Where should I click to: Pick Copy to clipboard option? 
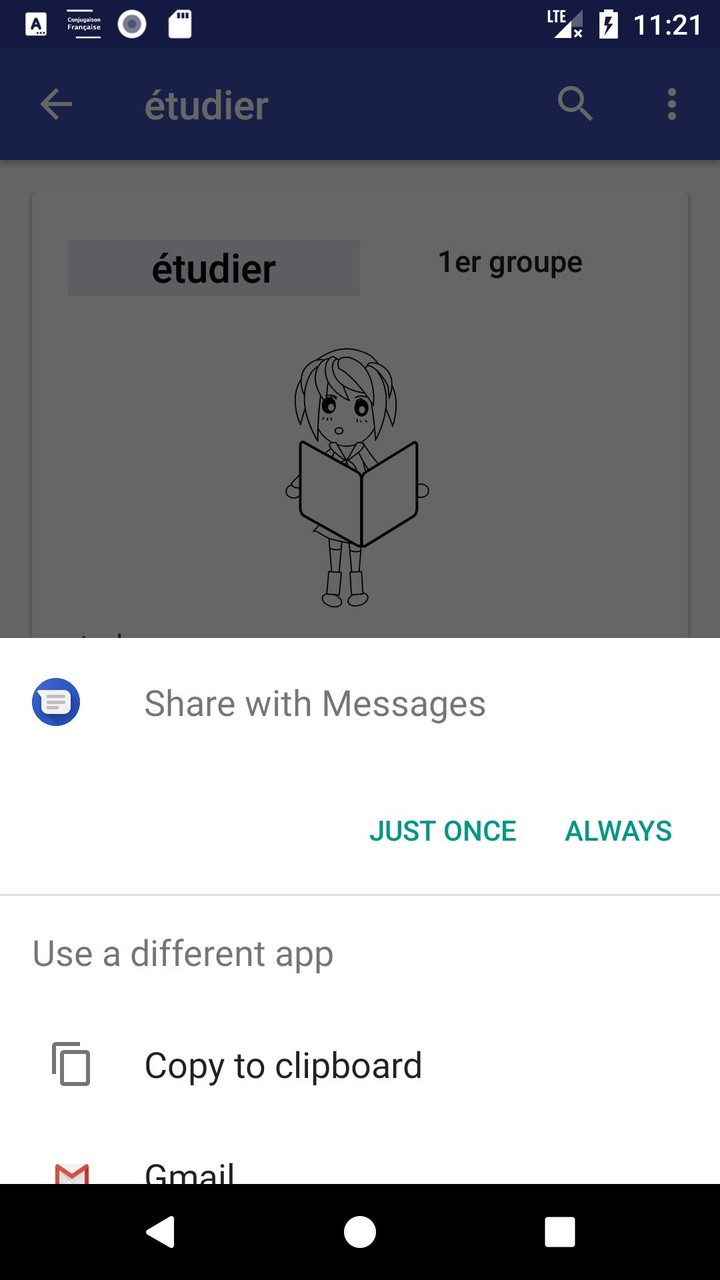(283, 1065)
